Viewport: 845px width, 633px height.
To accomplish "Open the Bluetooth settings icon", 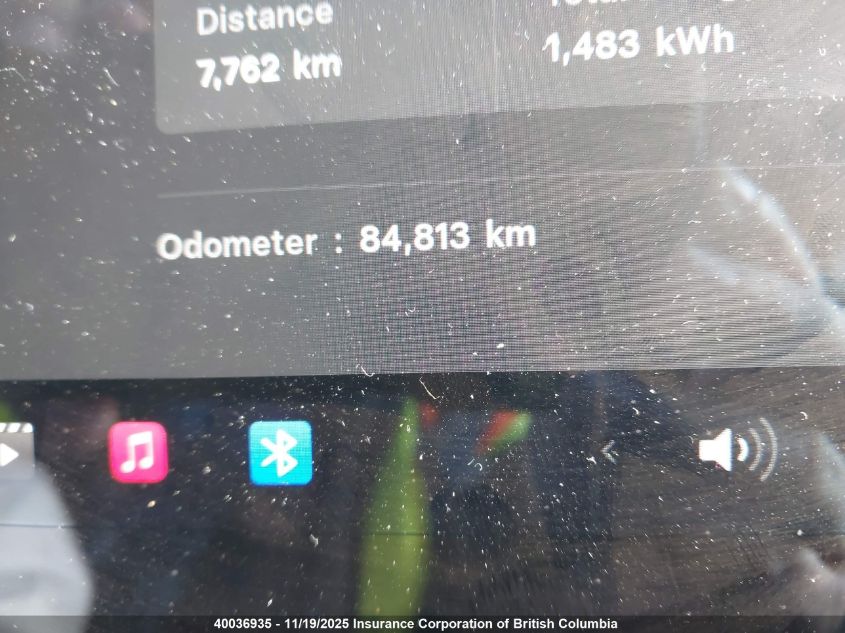I will 280,453.
